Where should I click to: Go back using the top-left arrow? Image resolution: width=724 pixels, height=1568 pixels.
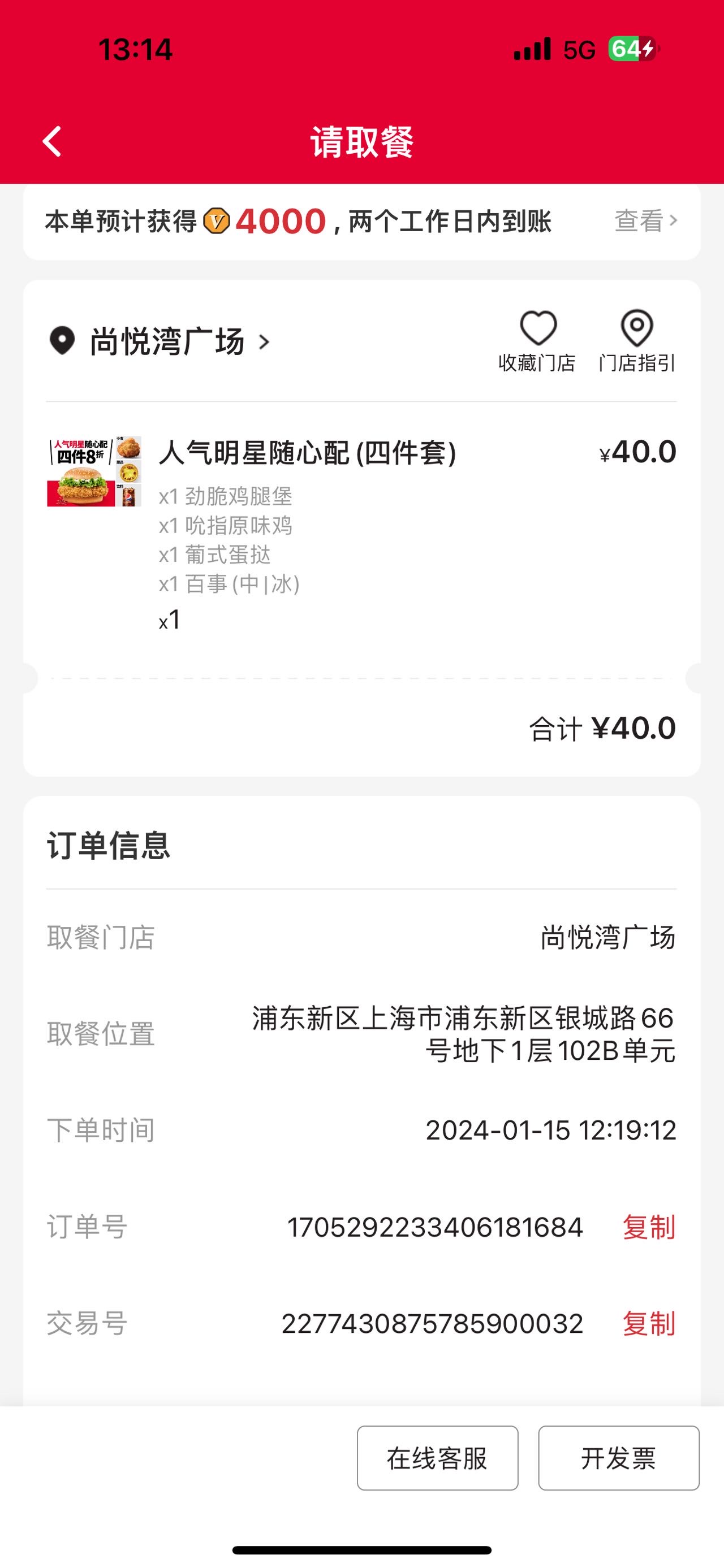53,142
